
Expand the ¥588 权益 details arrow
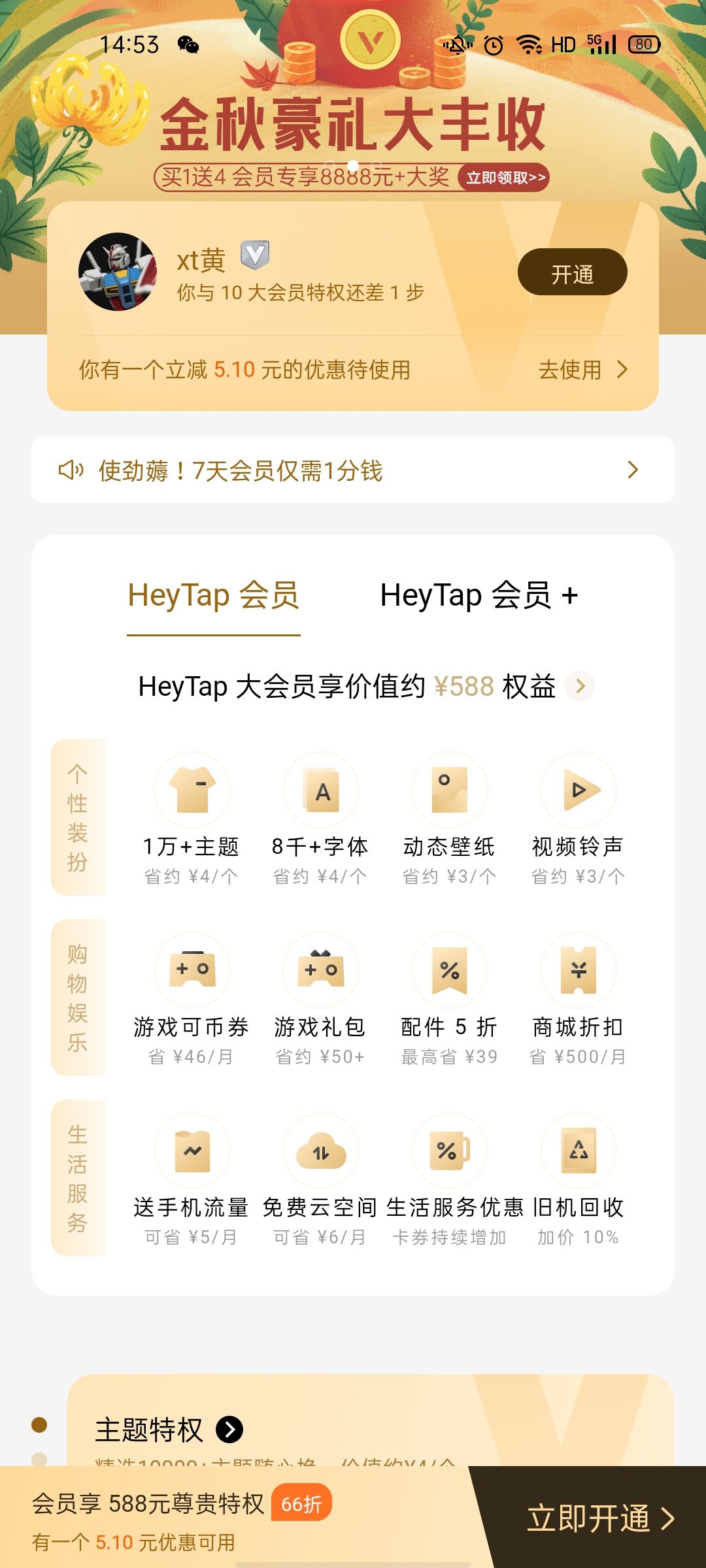tap(580, 686)
